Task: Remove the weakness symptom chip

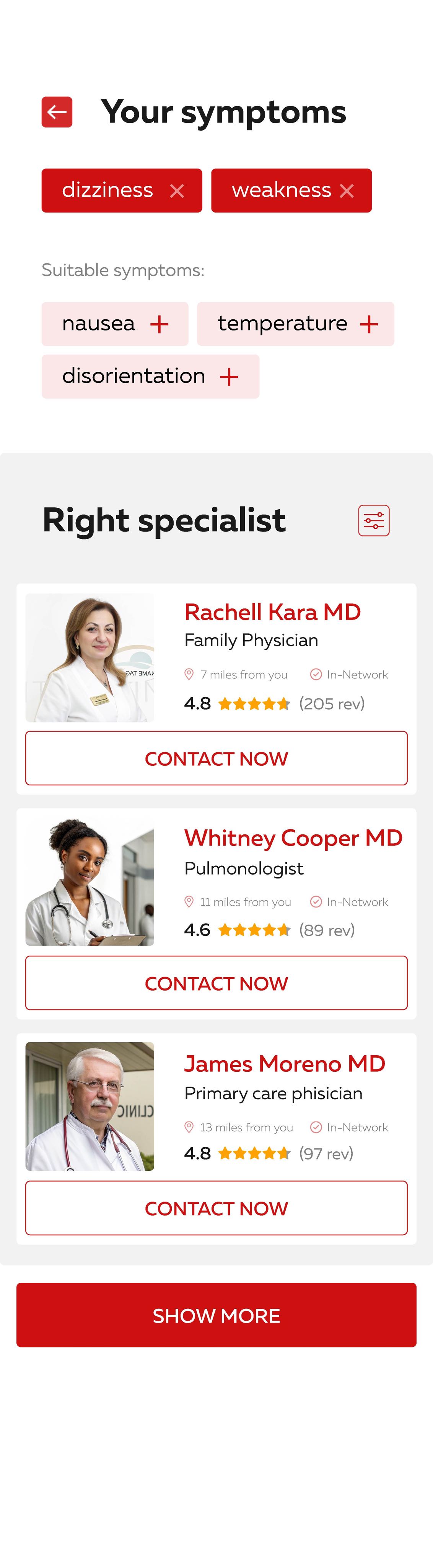Action: (347, 191)
